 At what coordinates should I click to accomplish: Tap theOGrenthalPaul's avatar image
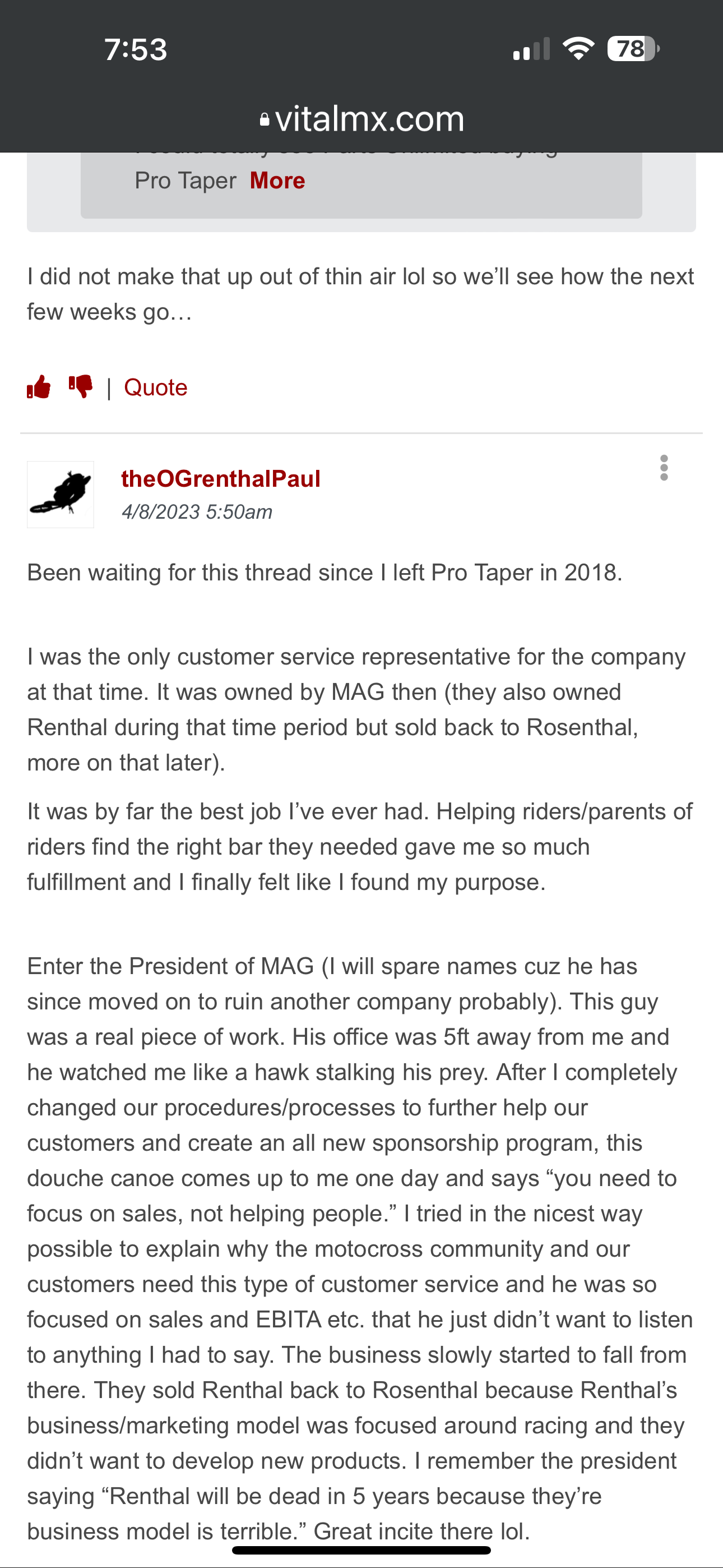[61, 494]
